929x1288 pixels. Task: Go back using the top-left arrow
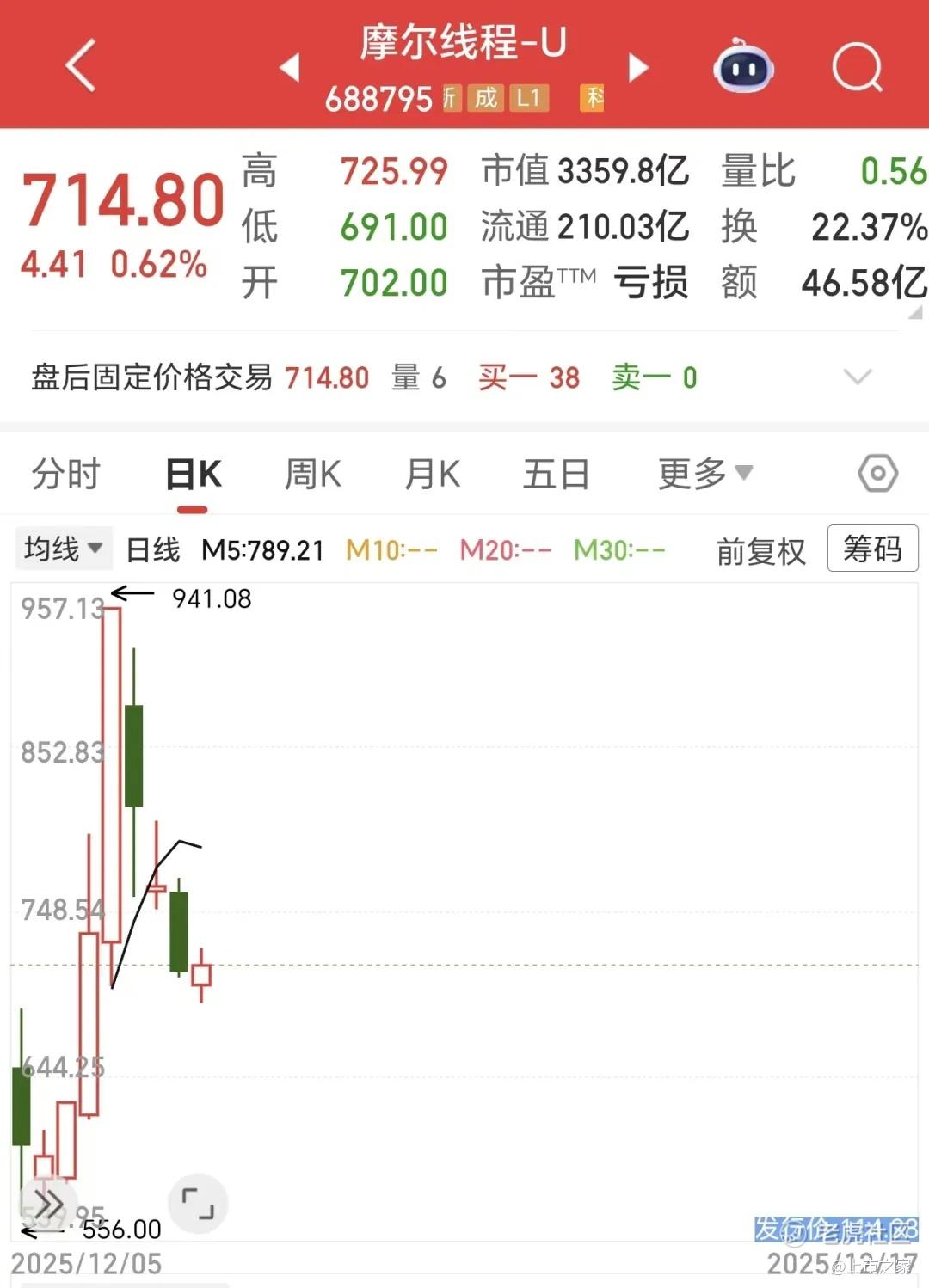pos(81,66)
